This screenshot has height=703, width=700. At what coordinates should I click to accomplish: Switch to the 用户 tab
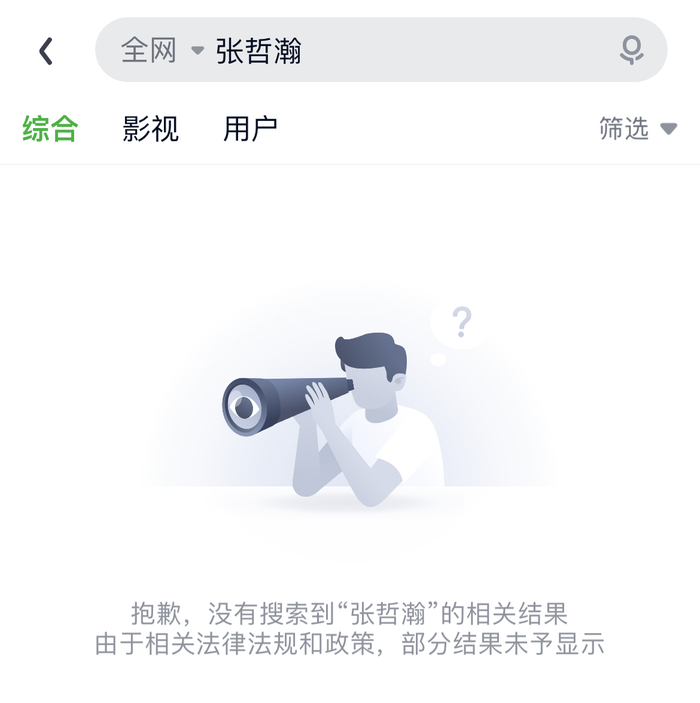tap(250, 129)
